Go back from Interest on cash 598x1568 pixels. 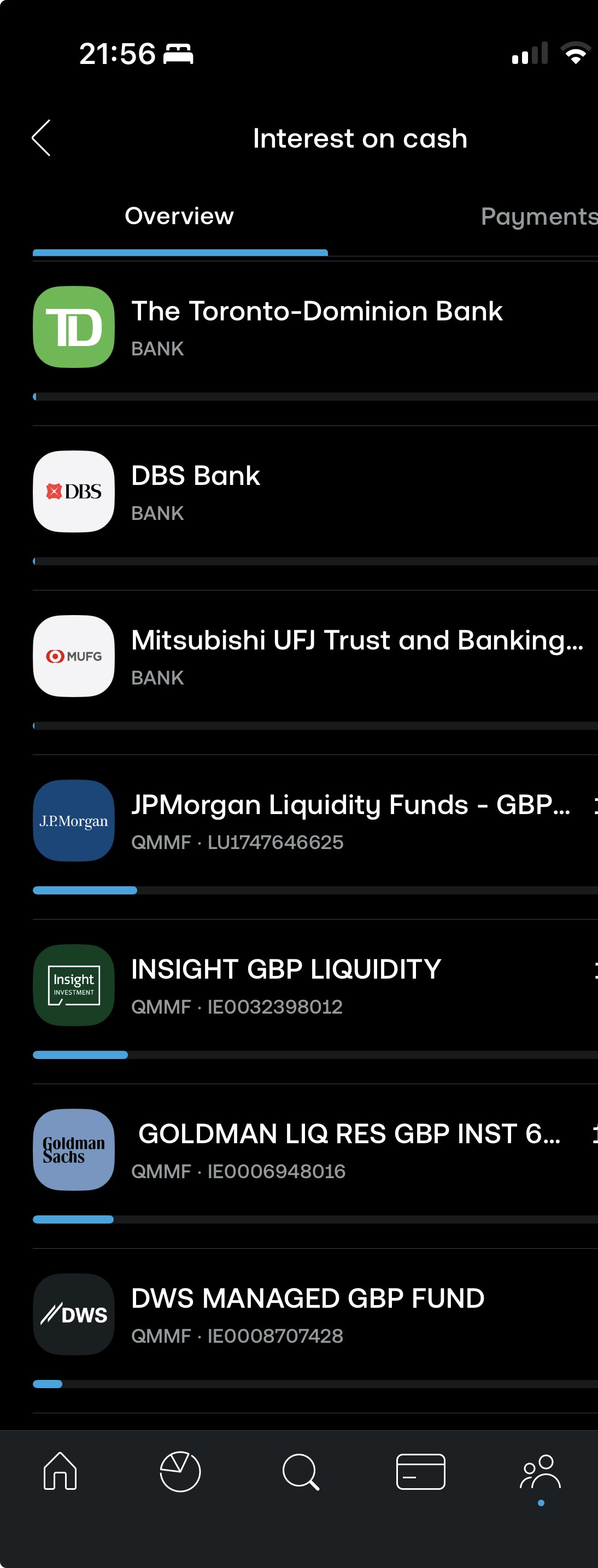(x=42, y=138)
